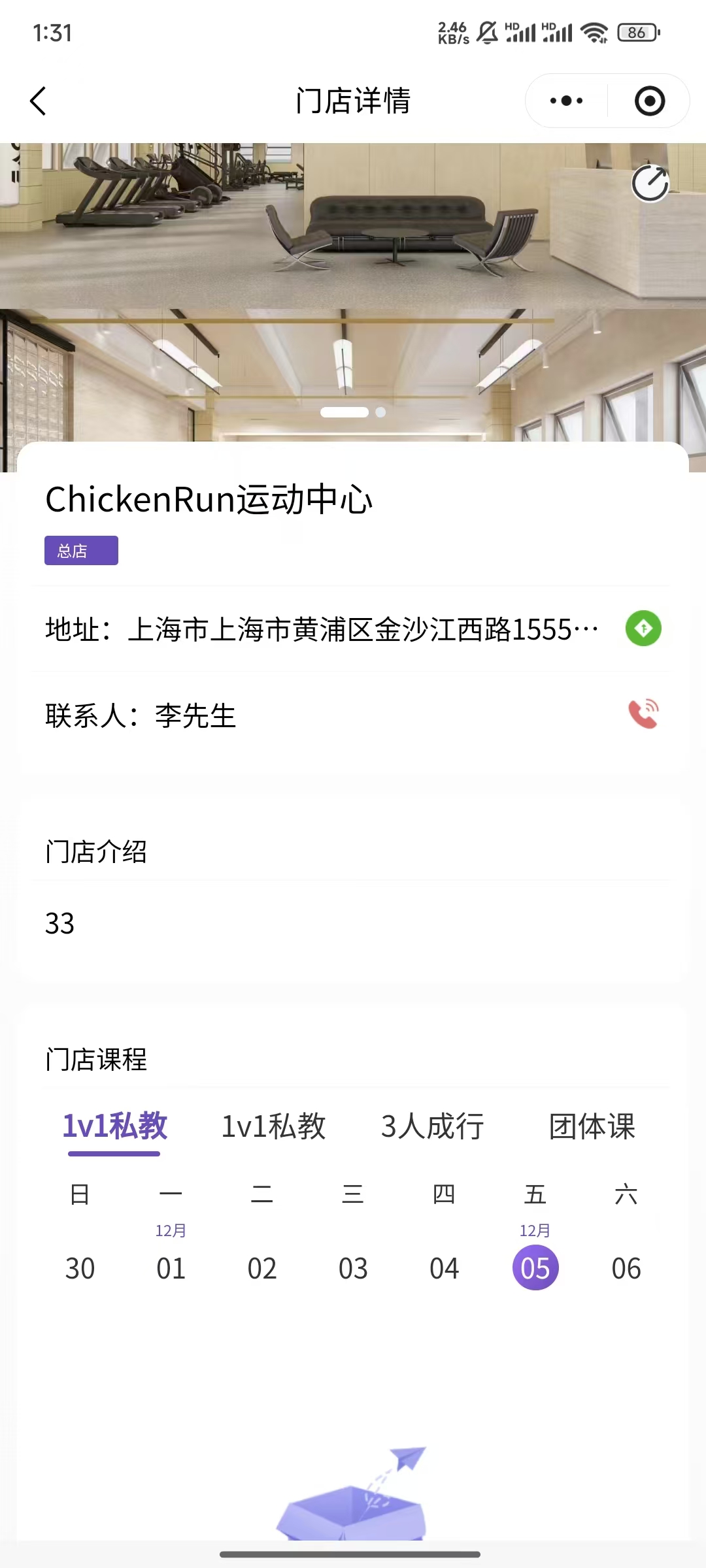The image size is (706, 1568).
Task: Select the unselected 1v1私教 tab
Action: (x=273, y=1126)
